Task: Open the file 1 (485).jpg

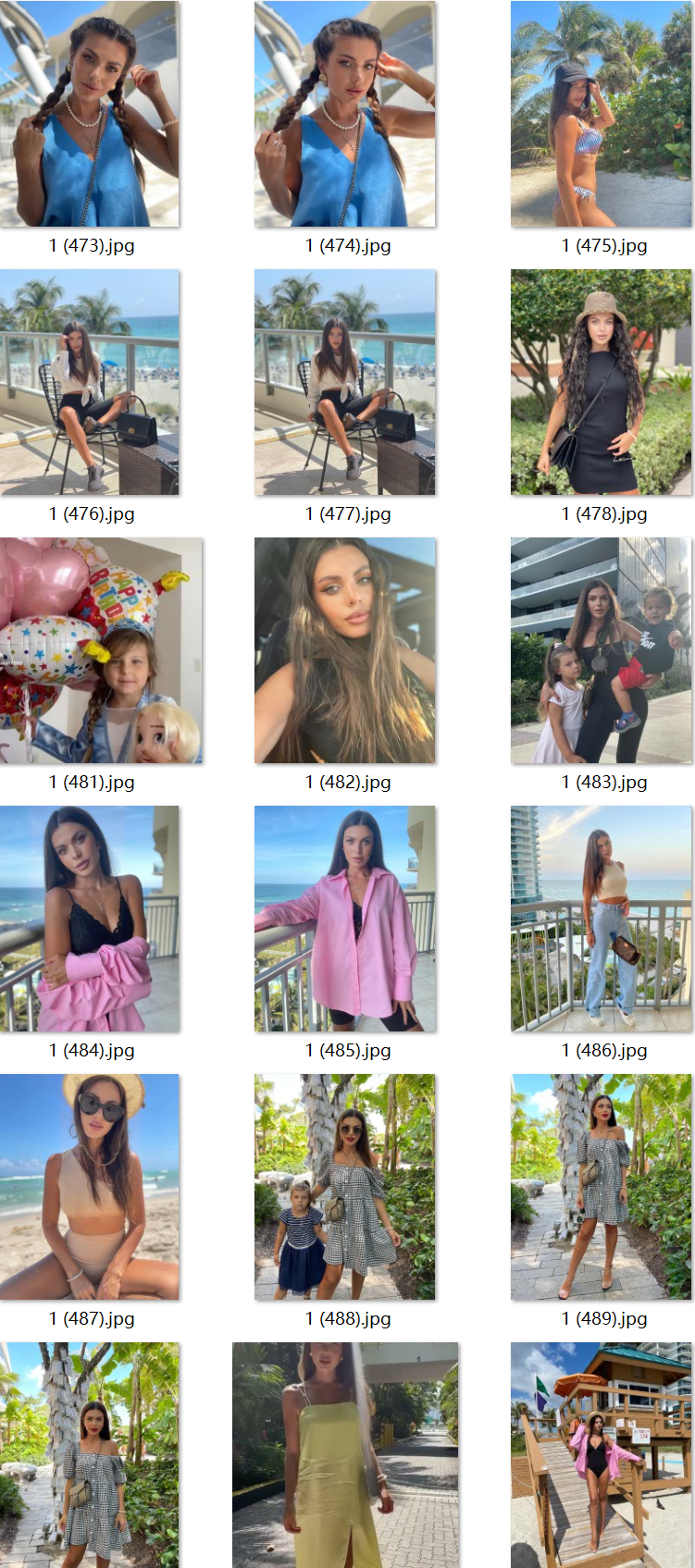Action: pyautogui.click(x=345, y=920)
